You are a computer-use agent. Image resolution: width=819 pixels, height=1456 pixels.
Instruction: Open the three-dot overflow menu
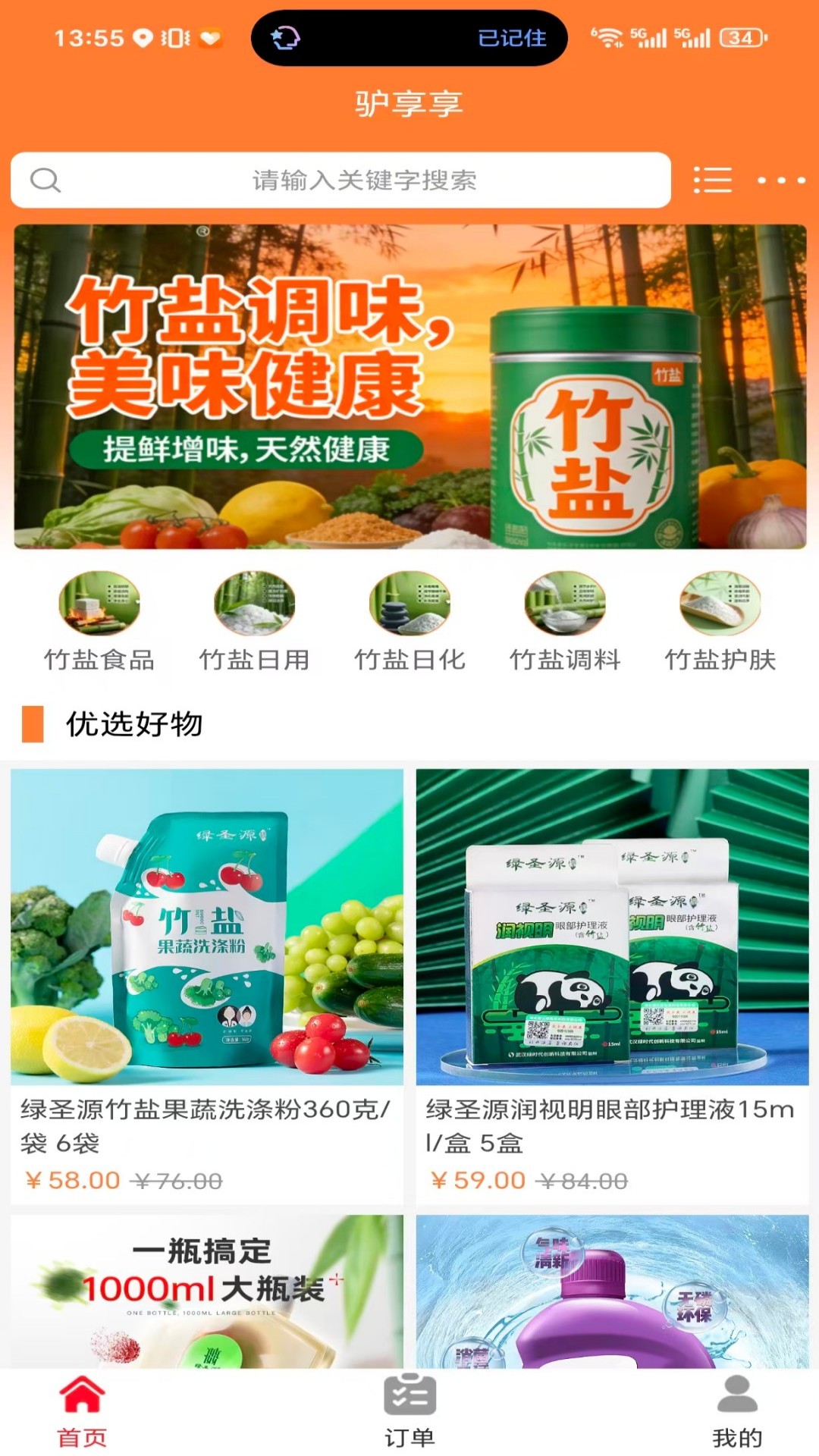click(x=781, y=180)
